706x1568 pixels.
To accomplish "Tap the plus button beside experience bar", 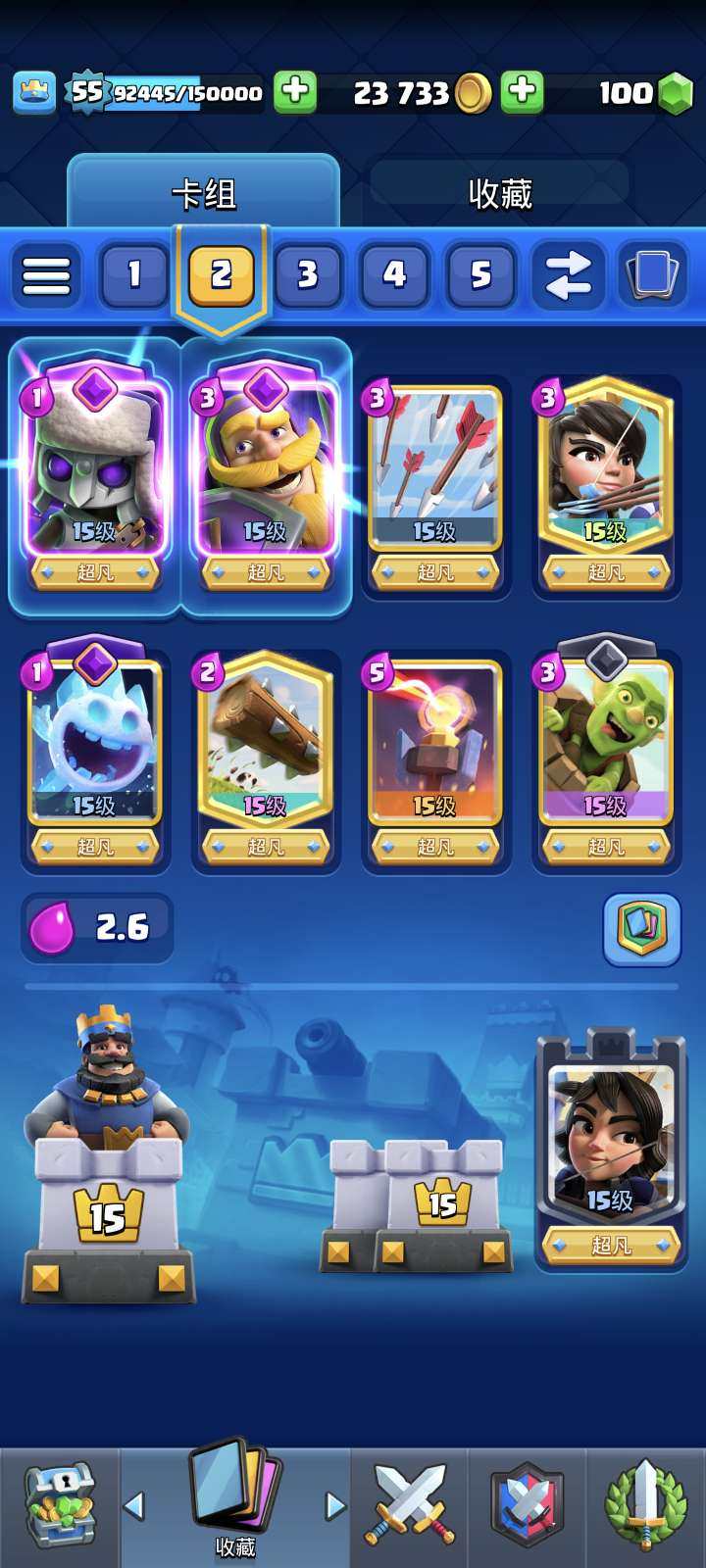I will click(x=294, y=92).
